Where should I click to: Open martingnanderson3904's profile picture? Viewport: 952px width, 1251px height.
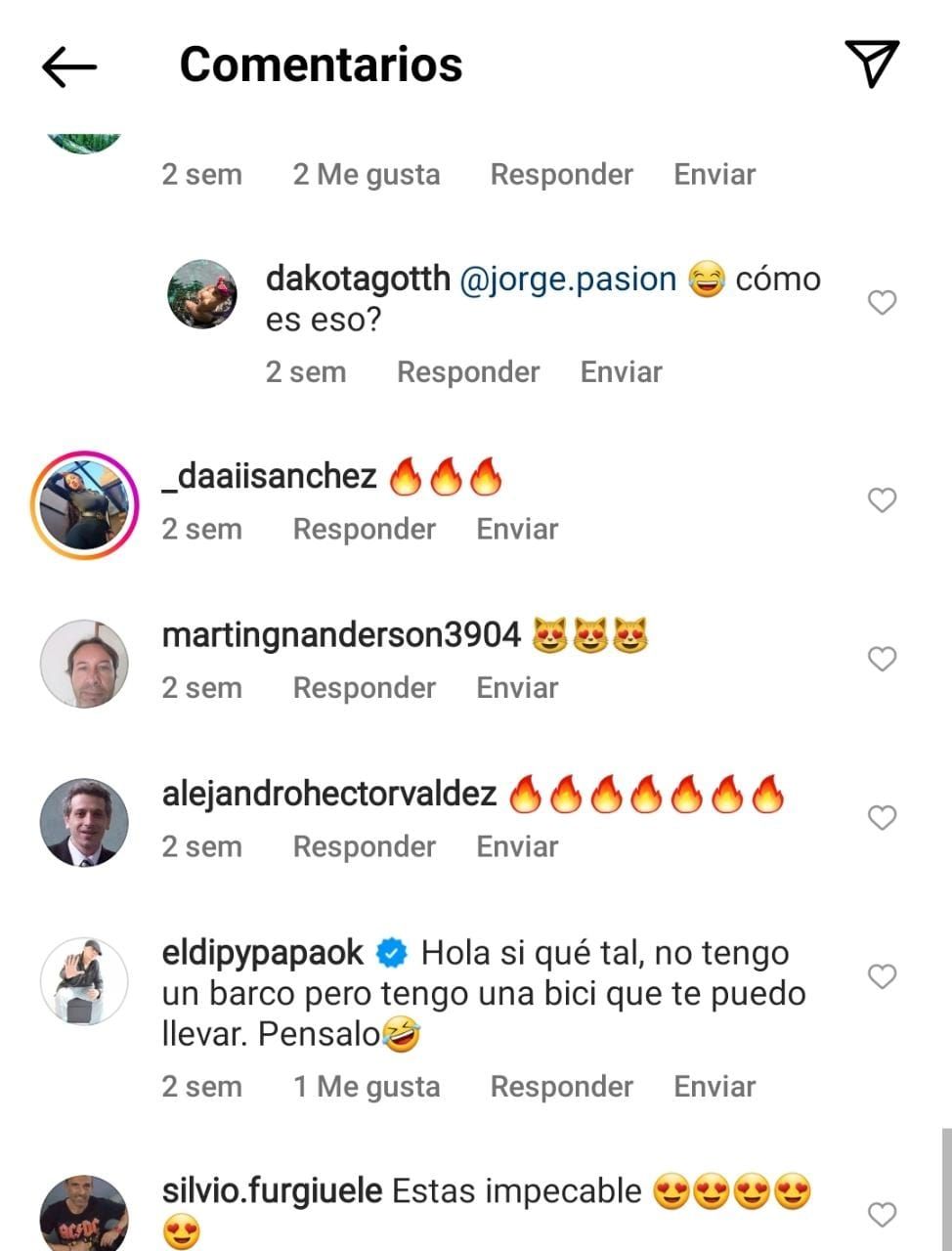coord(84,664)
